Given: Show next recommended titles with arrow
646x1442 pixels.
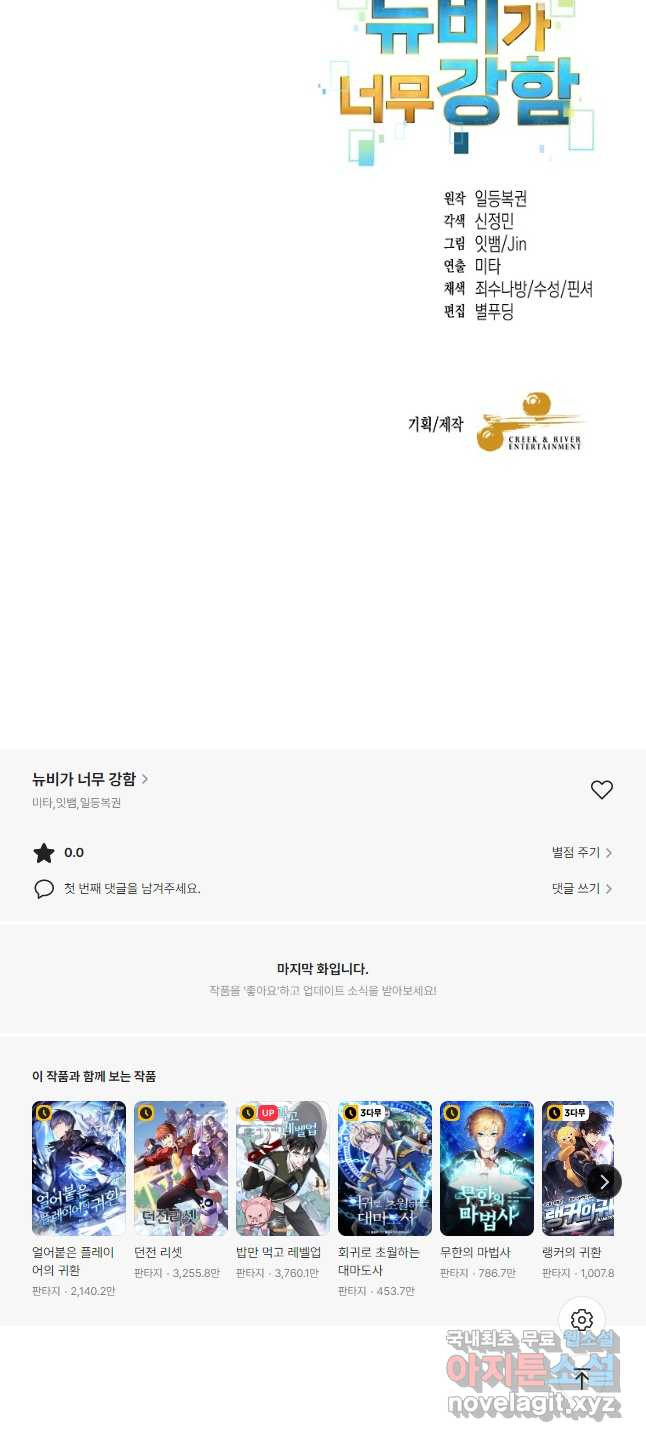Looking at the screenshot, I should pyautogui.click(x=604, y=1182).
